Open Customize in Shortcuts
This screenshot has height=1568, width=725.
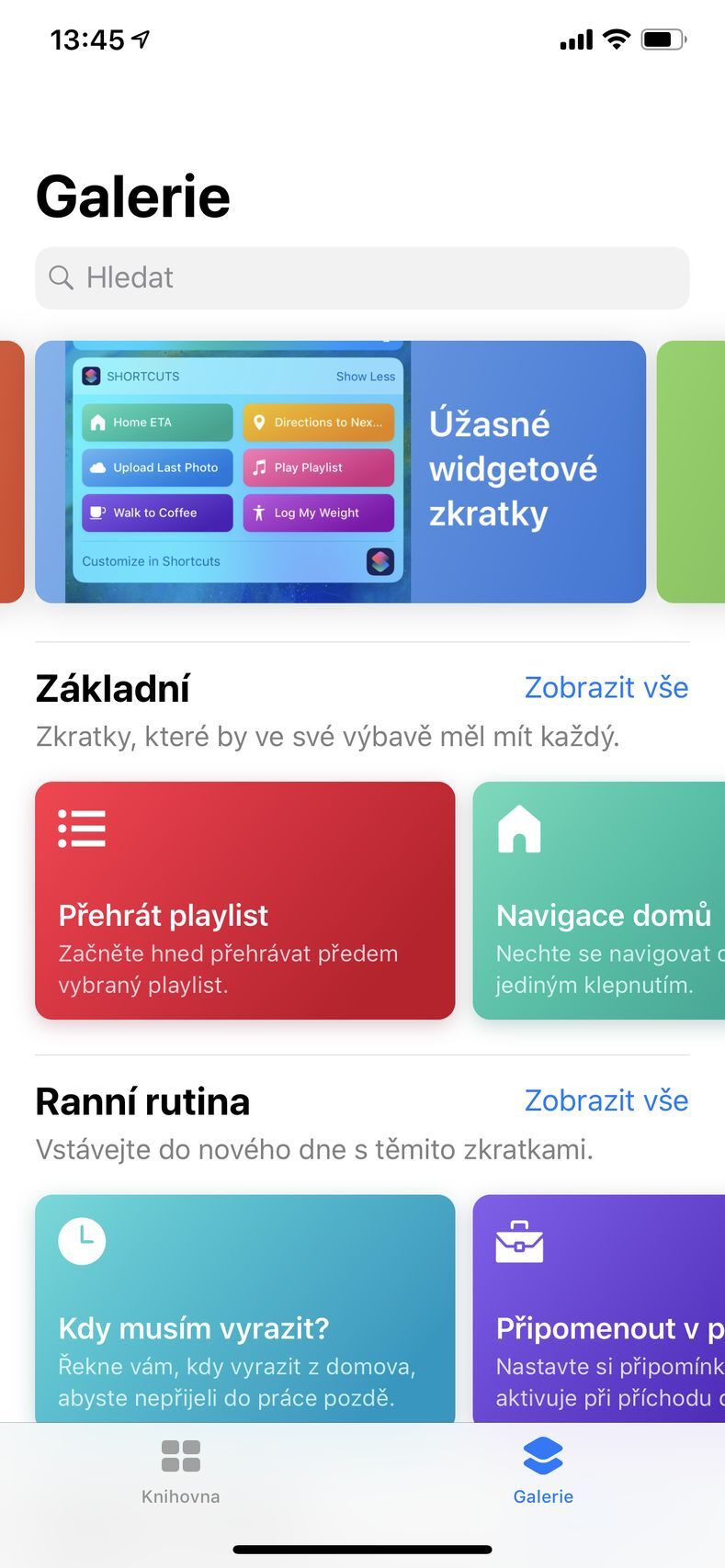click(152, 560)
